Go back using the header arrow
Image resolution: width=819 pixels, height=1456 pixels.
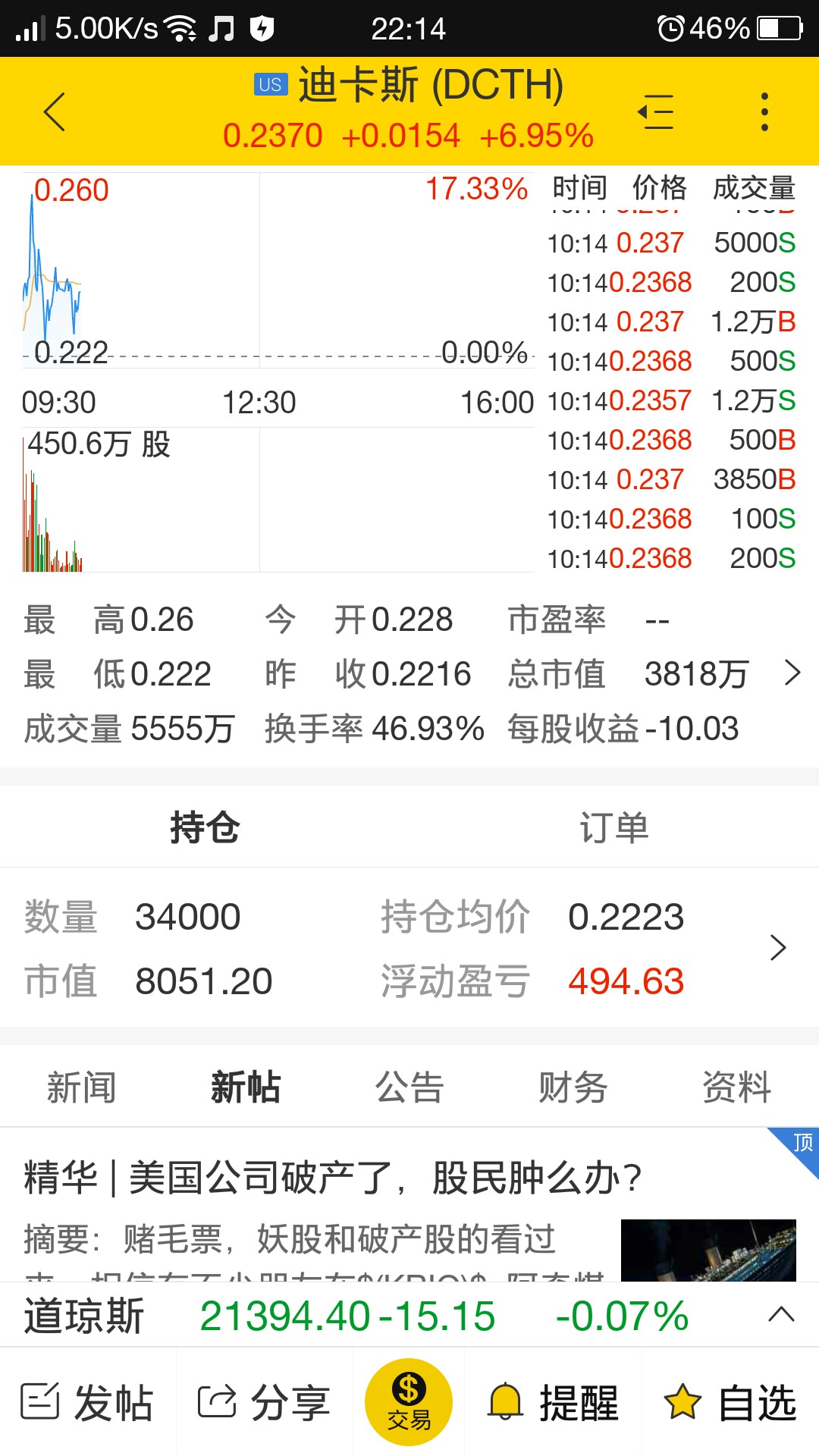55,112
